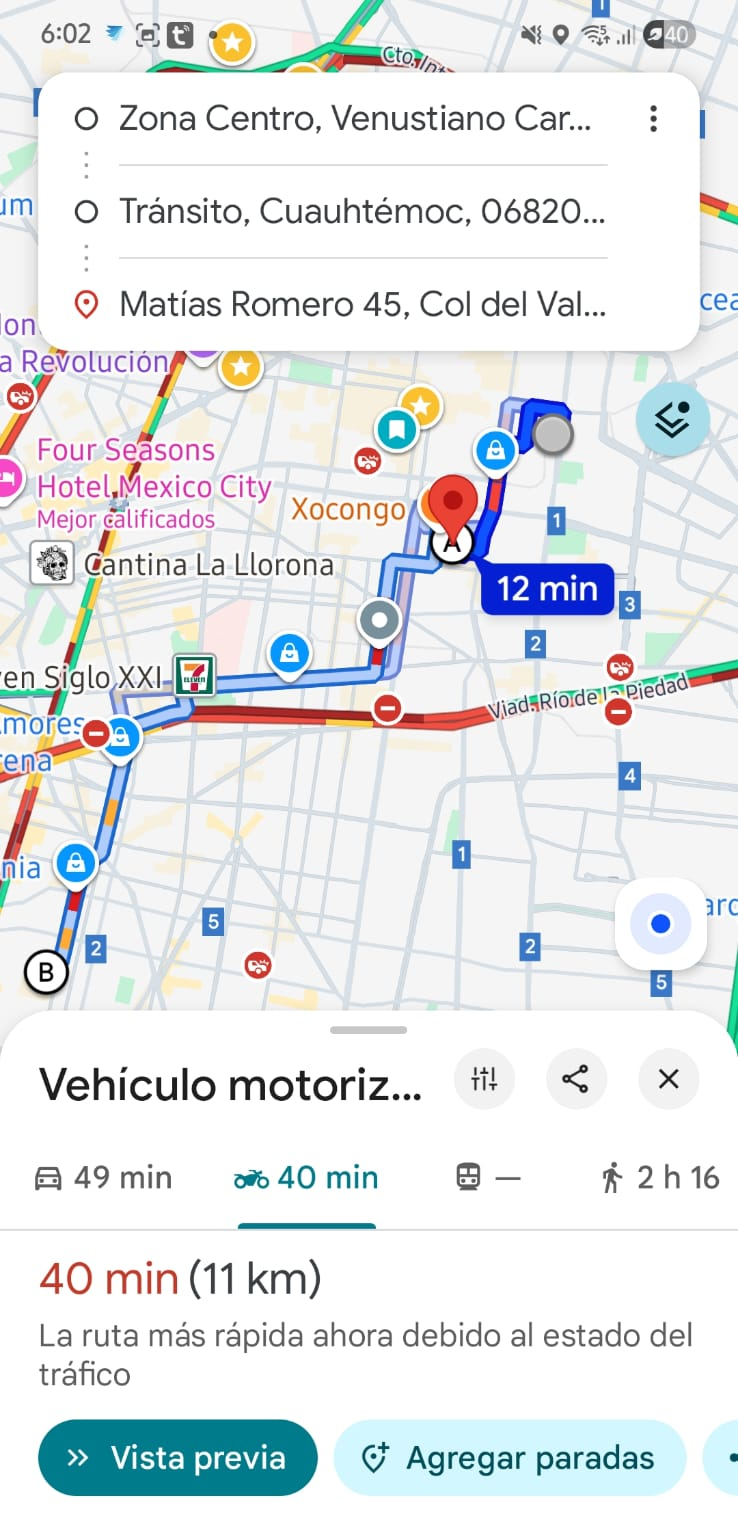Viewport: 738px width, 1516px height.
Task: Open the route overflow menu
Action: [x=653, y=119]
